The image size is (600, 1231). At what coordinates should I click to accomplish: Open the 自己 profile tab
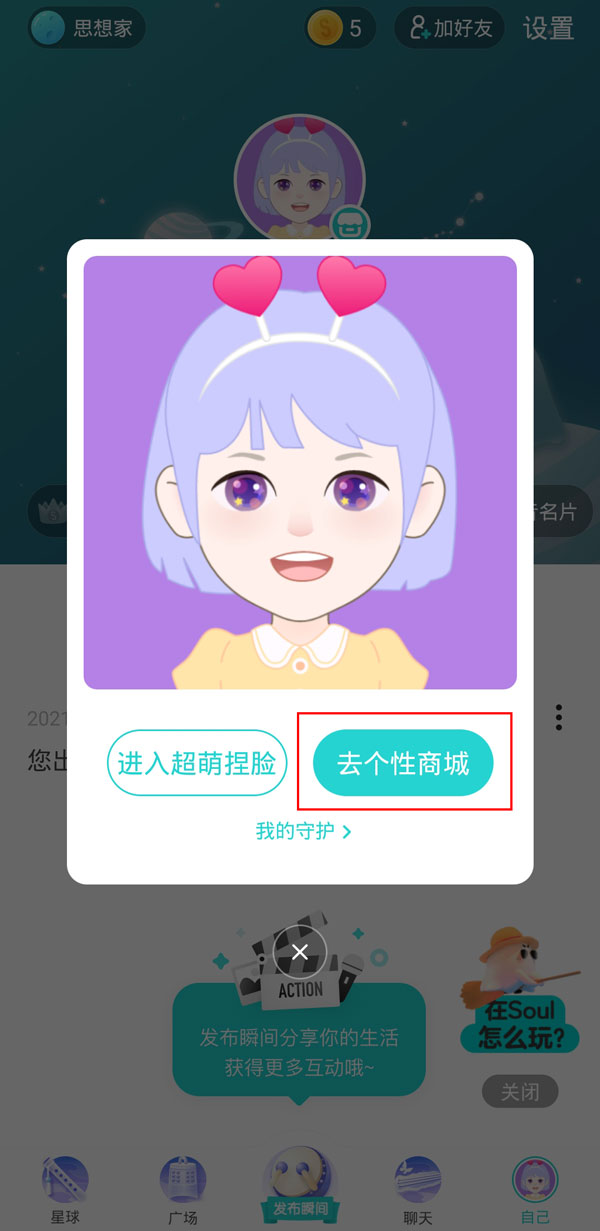[x=535, y=1190]
